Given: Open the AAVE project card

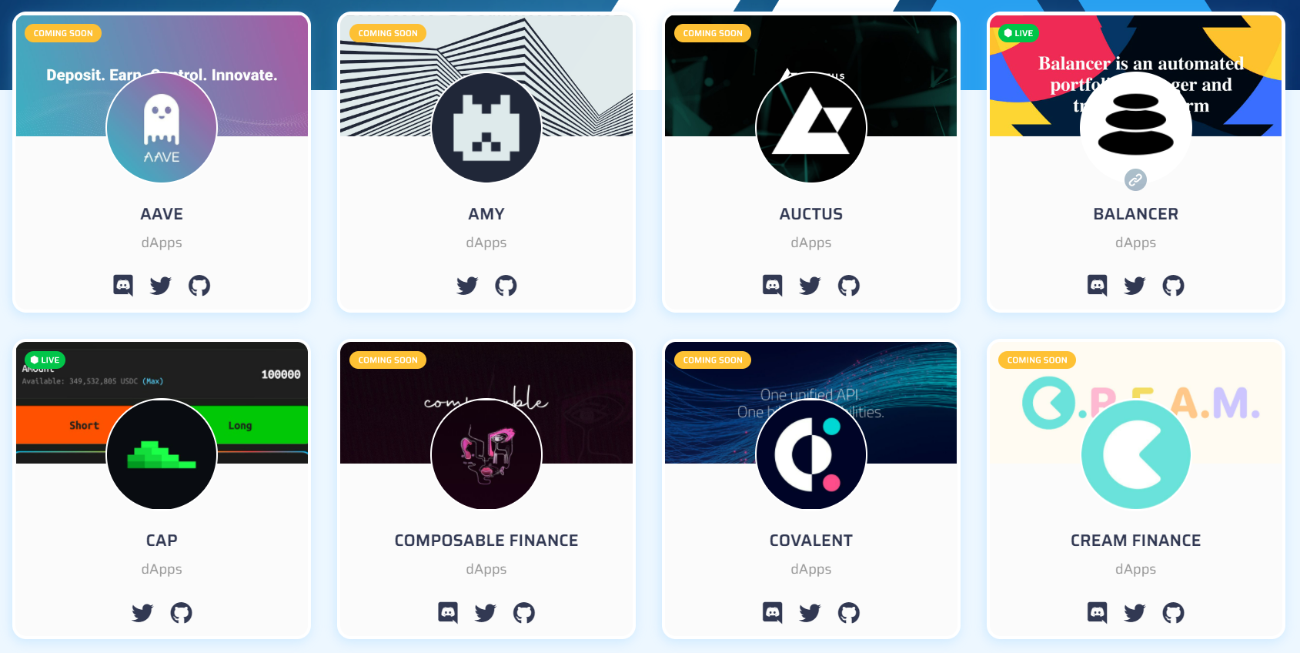Looking at the screenshot, I should coord(161,214).
